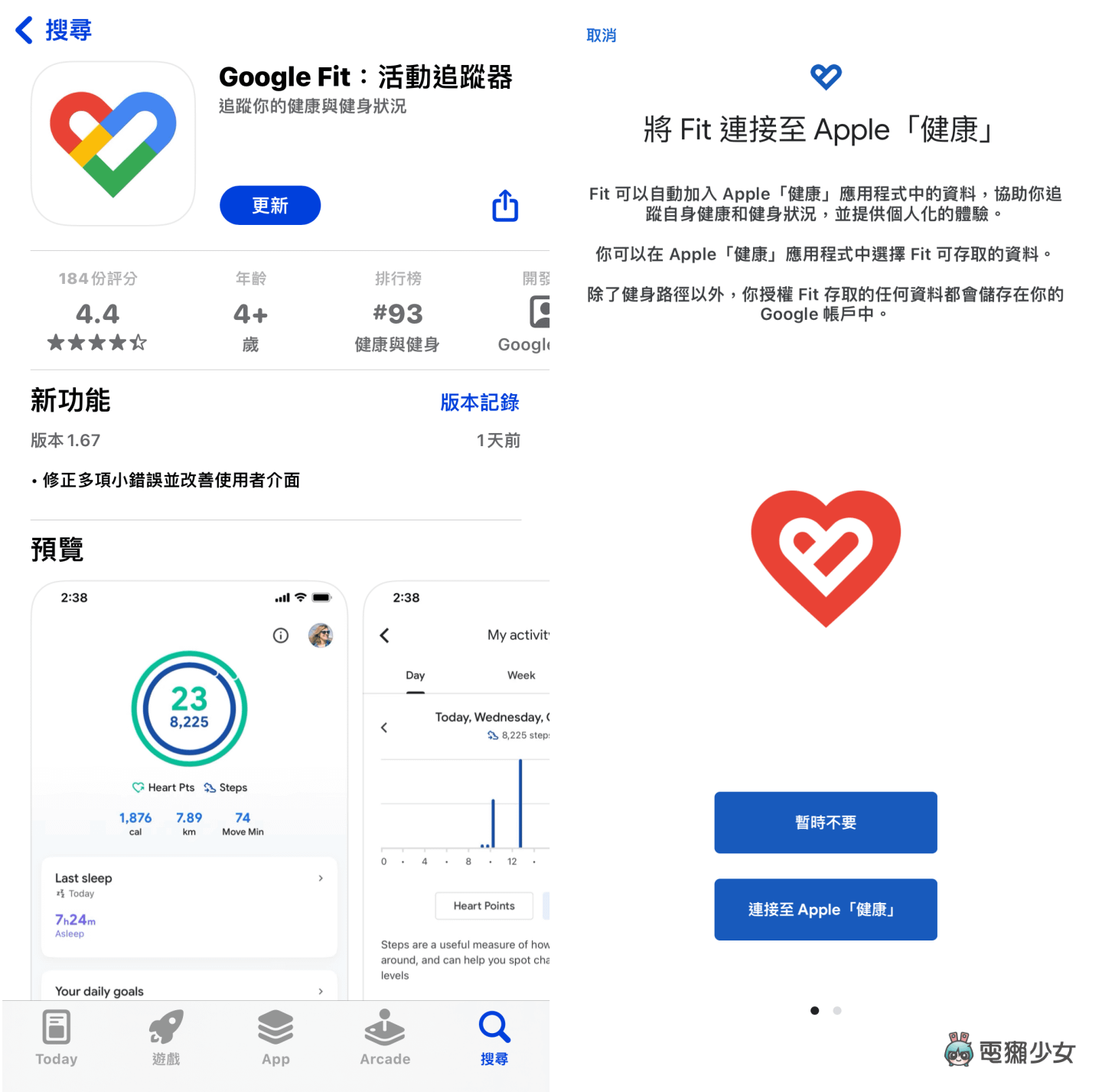Screen dimensions: 1102x1092
Task: Open 版本記錄 version history
Action: 479,403
